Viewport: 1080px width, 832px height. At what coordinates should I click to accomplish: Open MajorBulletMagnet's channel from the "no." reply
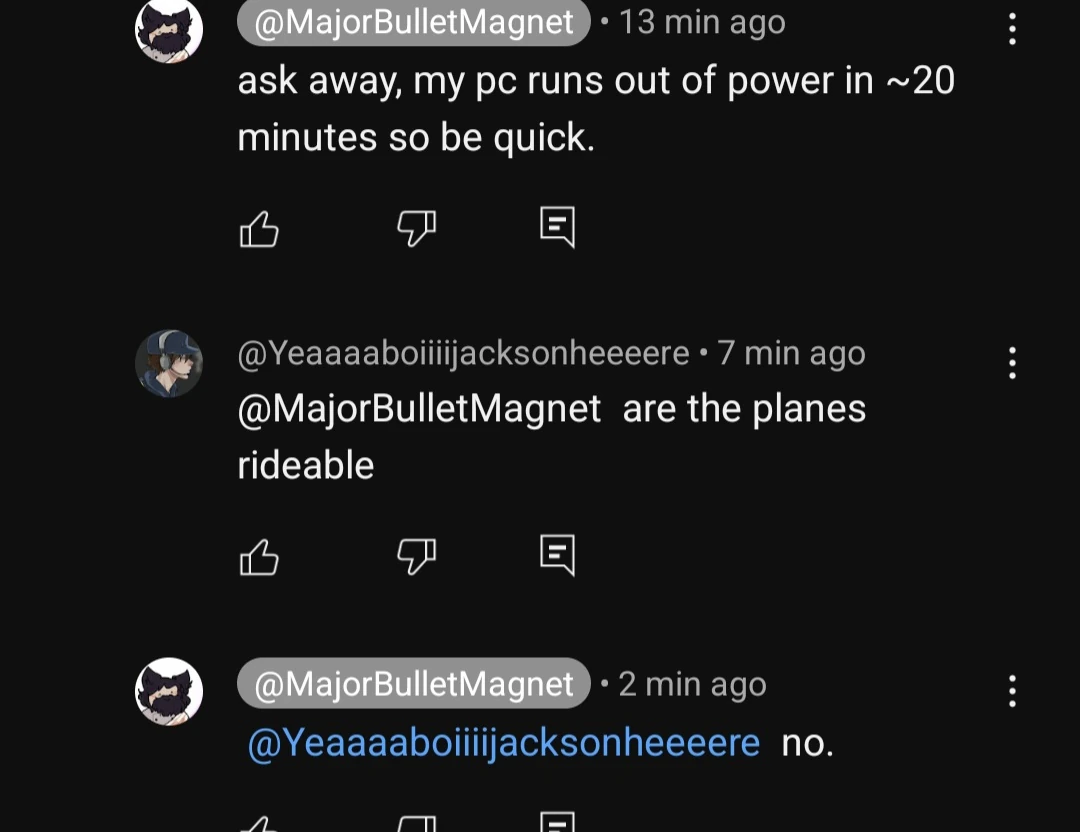[x=414, y=684]
